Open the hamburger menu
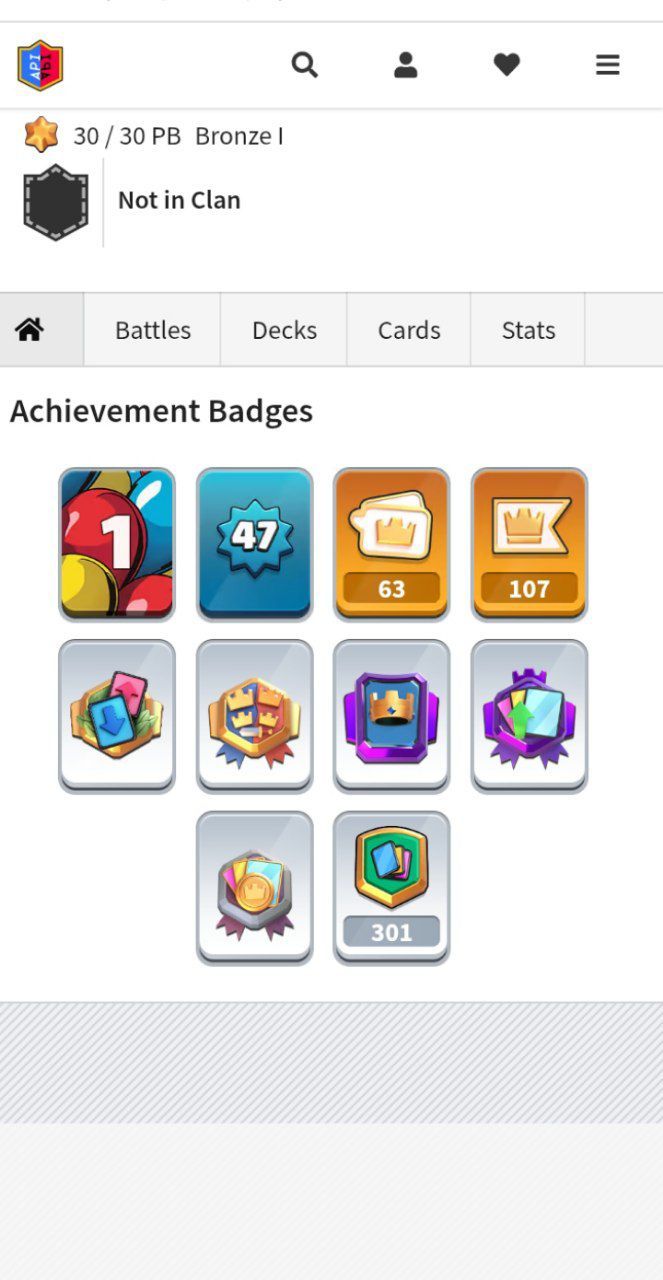 pos(607,65)
